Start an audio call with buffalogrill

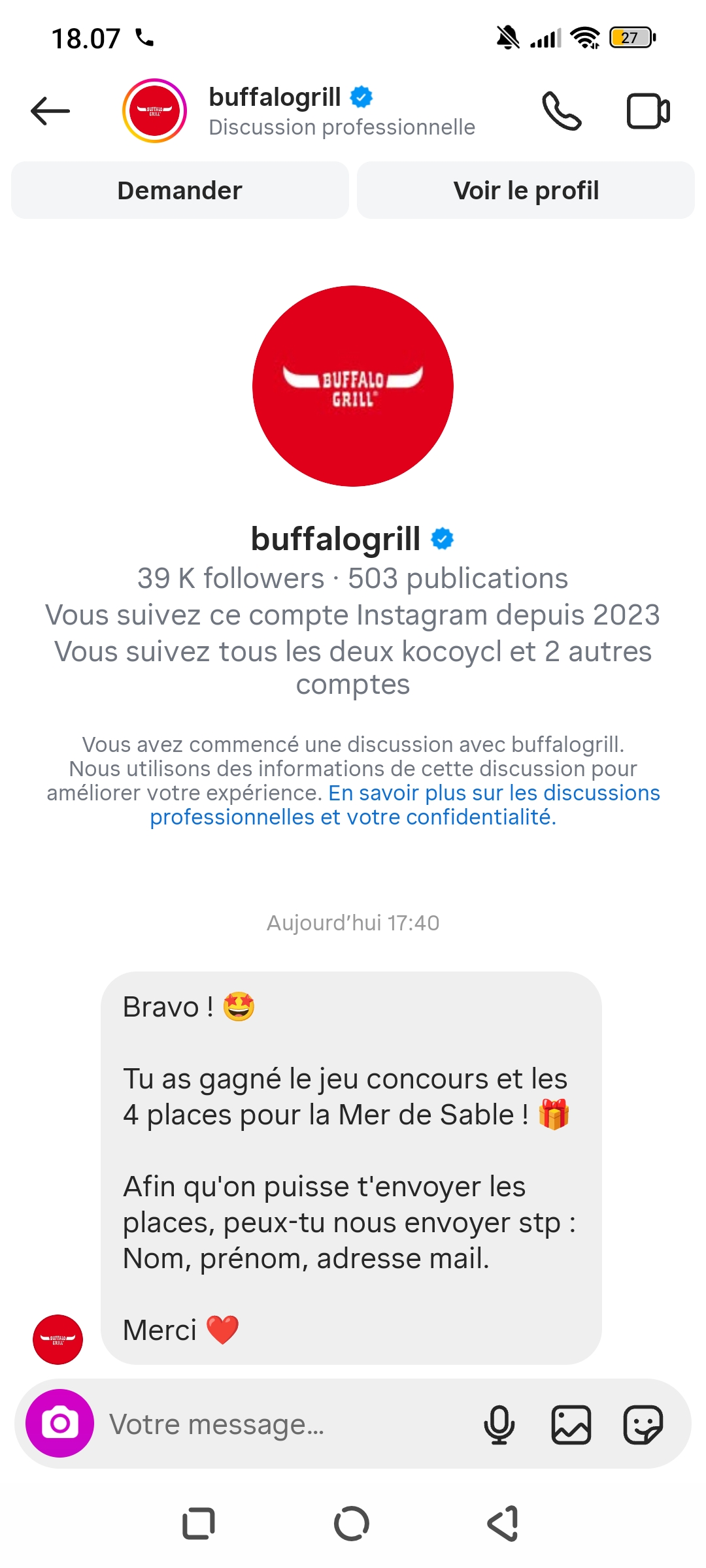tap(562, 111)
